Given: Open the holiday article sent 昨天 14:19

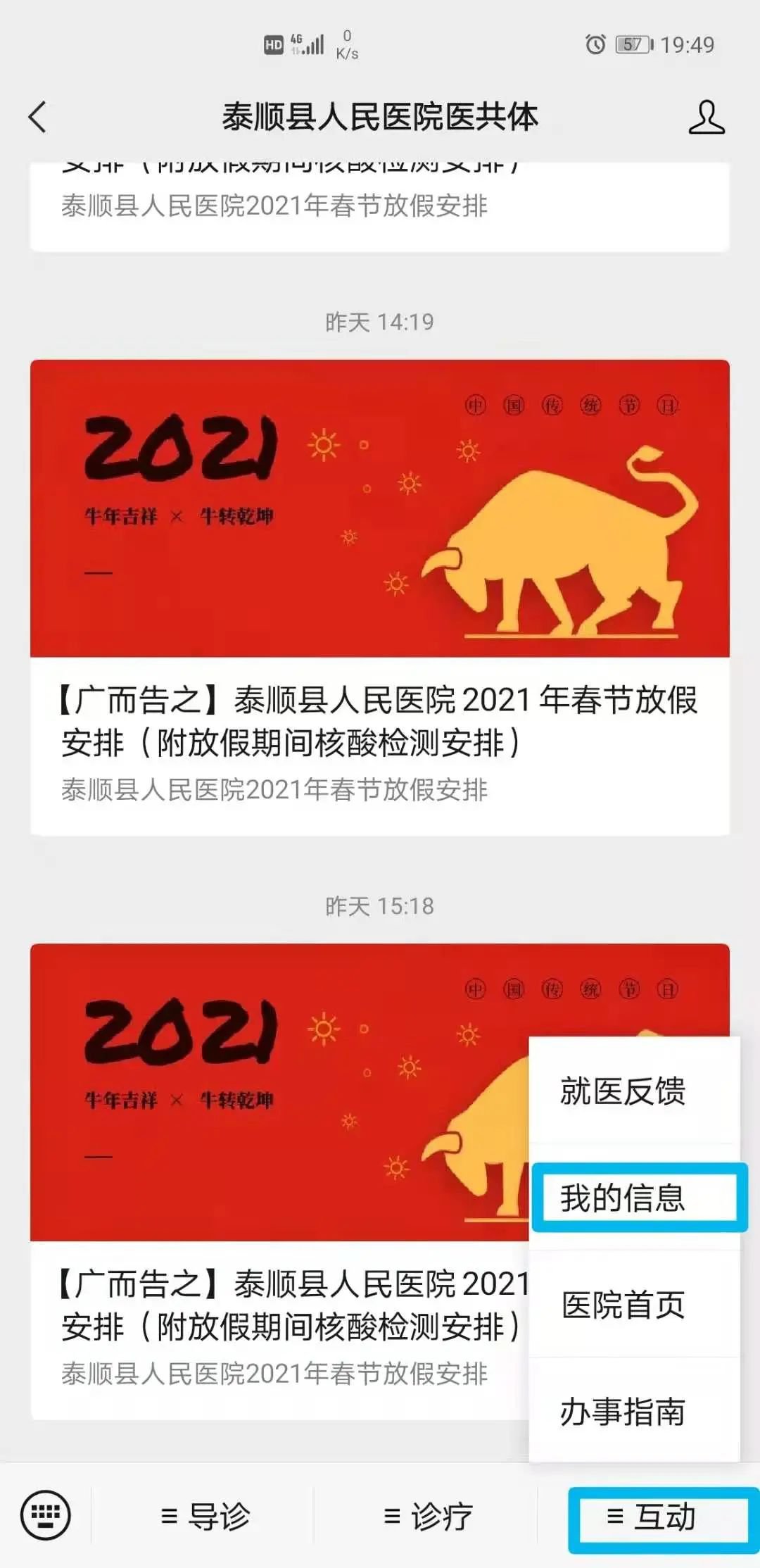Looking at the screenshot, I should (x=379, y=721).
